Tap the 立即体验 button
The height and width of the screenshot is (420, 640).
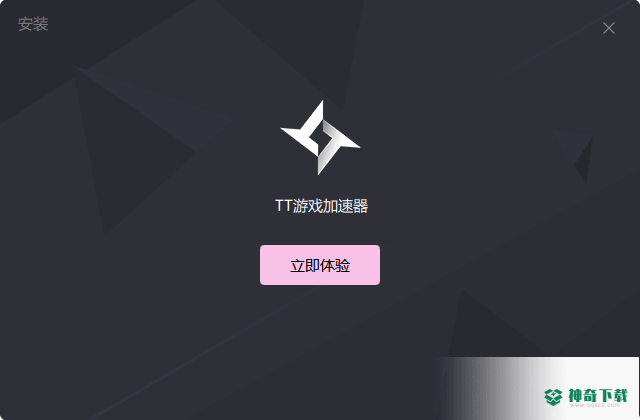pyautogui.click(x=320, y=265)
